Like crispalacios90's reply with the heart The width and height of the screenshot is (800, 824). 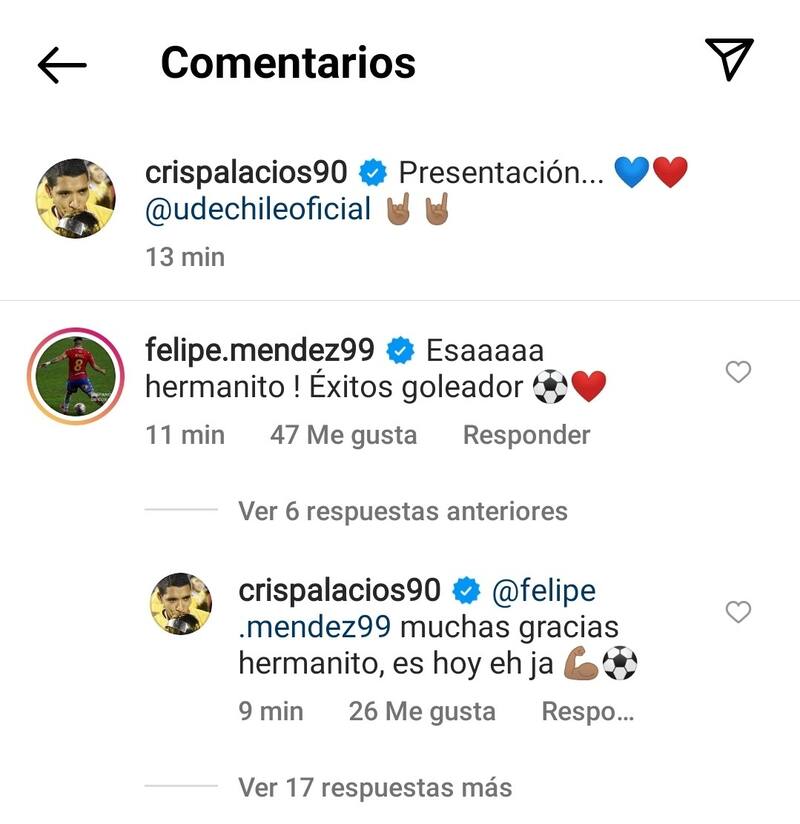[x=738, y=612]
